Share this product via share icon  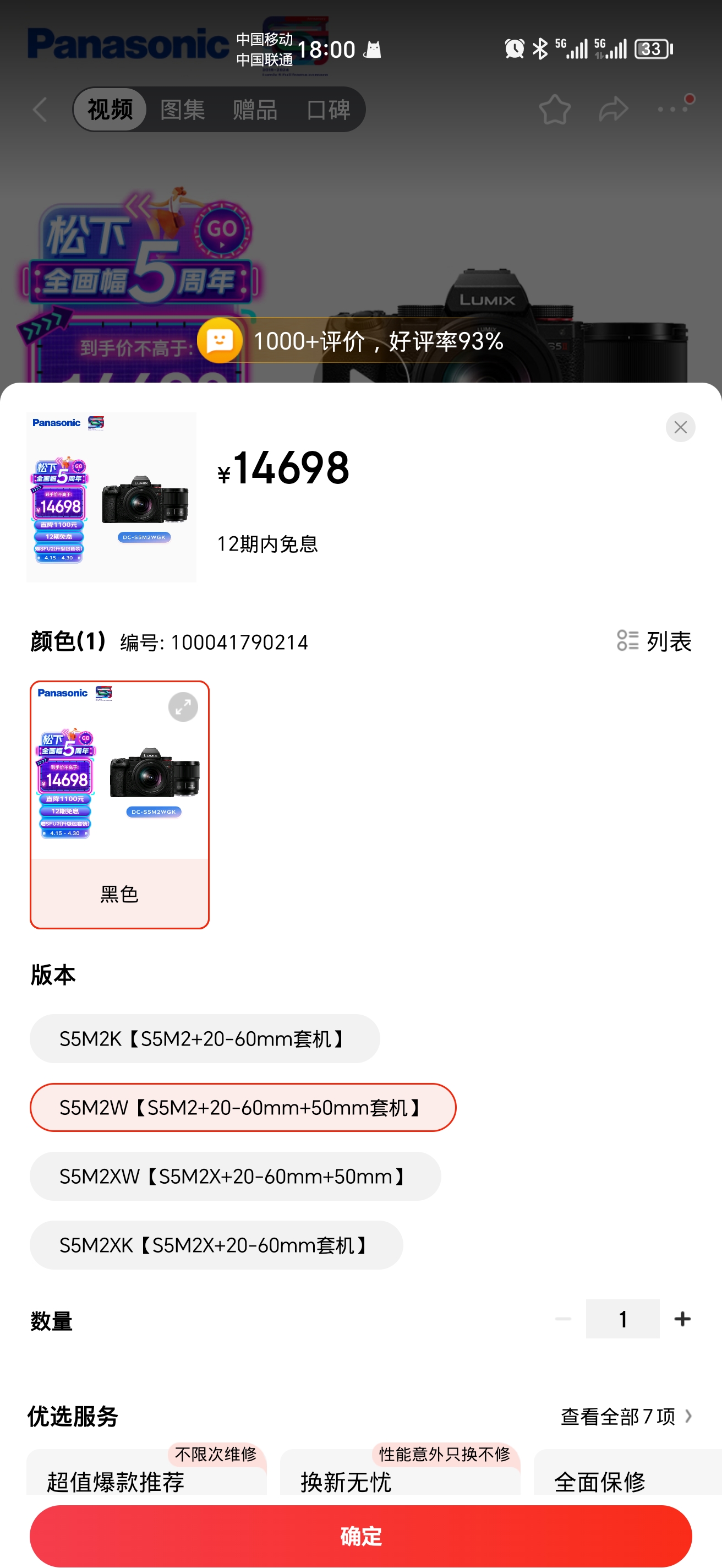point(612,110)
